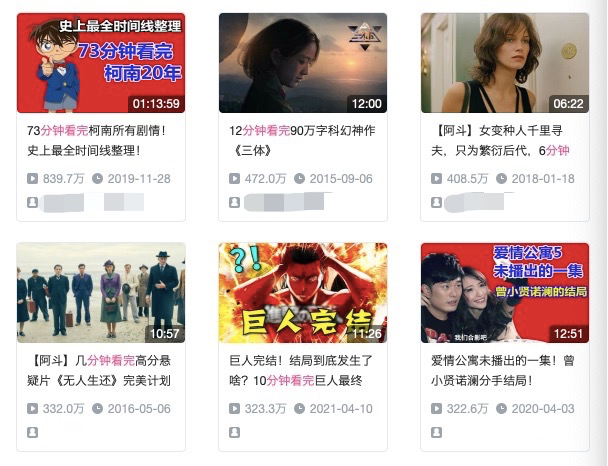Watch 【阿斗】女变种人千里寻夫 video

[x=503, y=63]
